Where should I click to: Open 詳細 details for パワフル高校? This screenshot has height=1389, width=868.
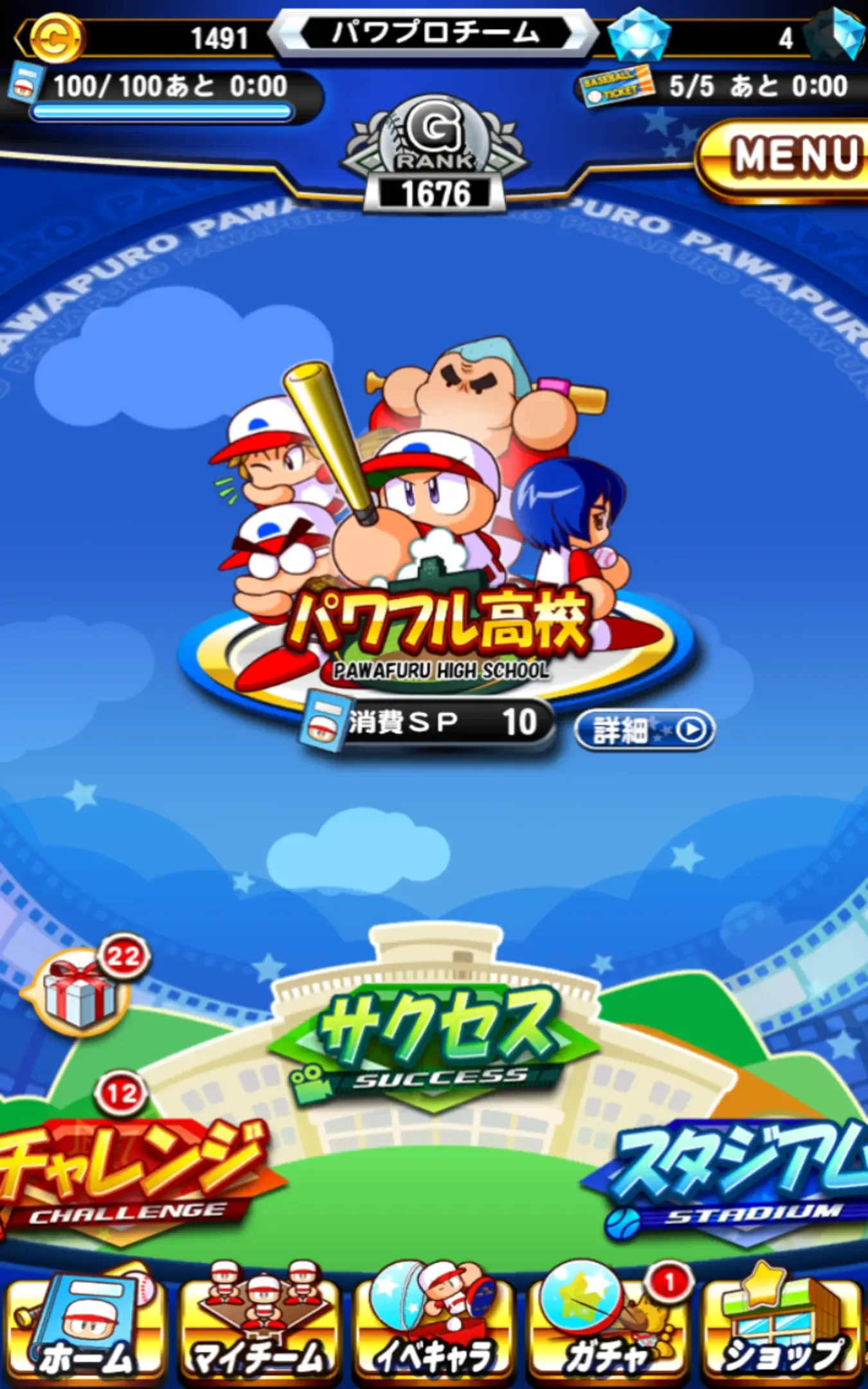click(644, 730)
